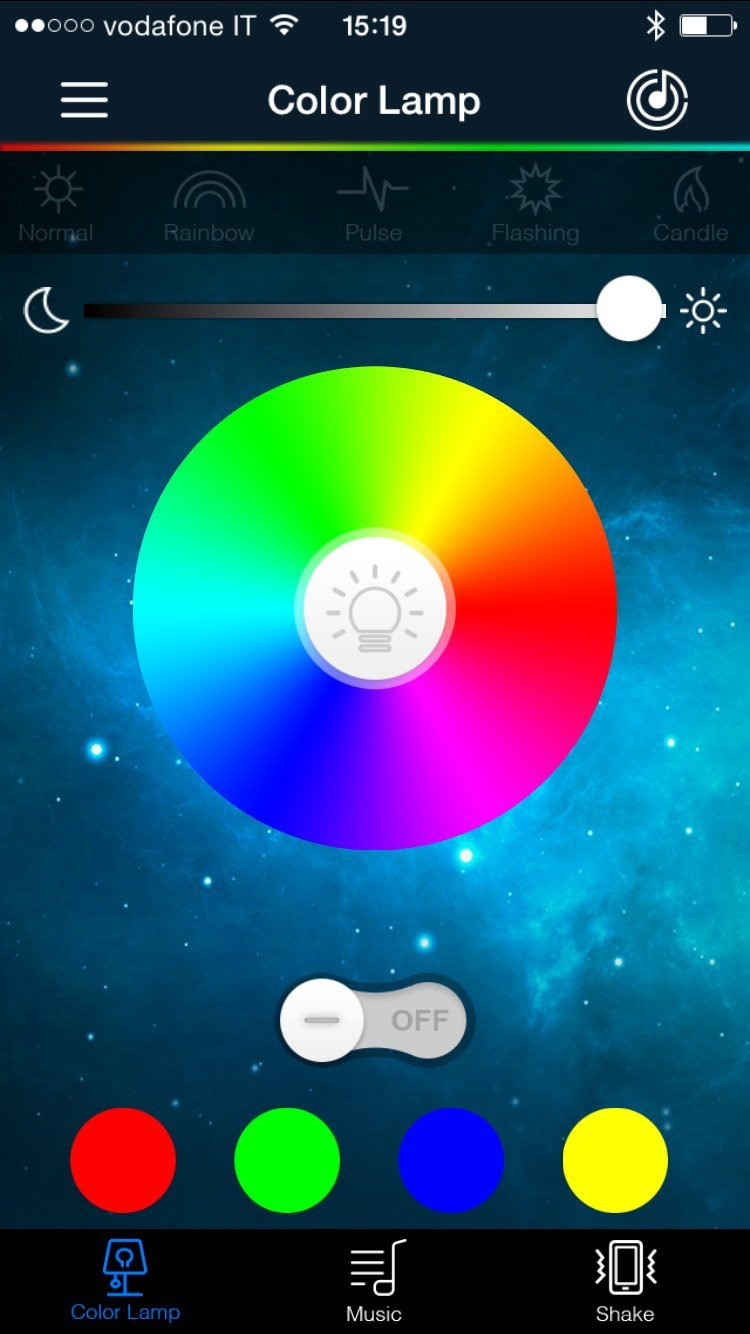This screenshot has width=750, height=1334.
Task: Stay on the Color Lamp tab
Action: point(125,1281)
